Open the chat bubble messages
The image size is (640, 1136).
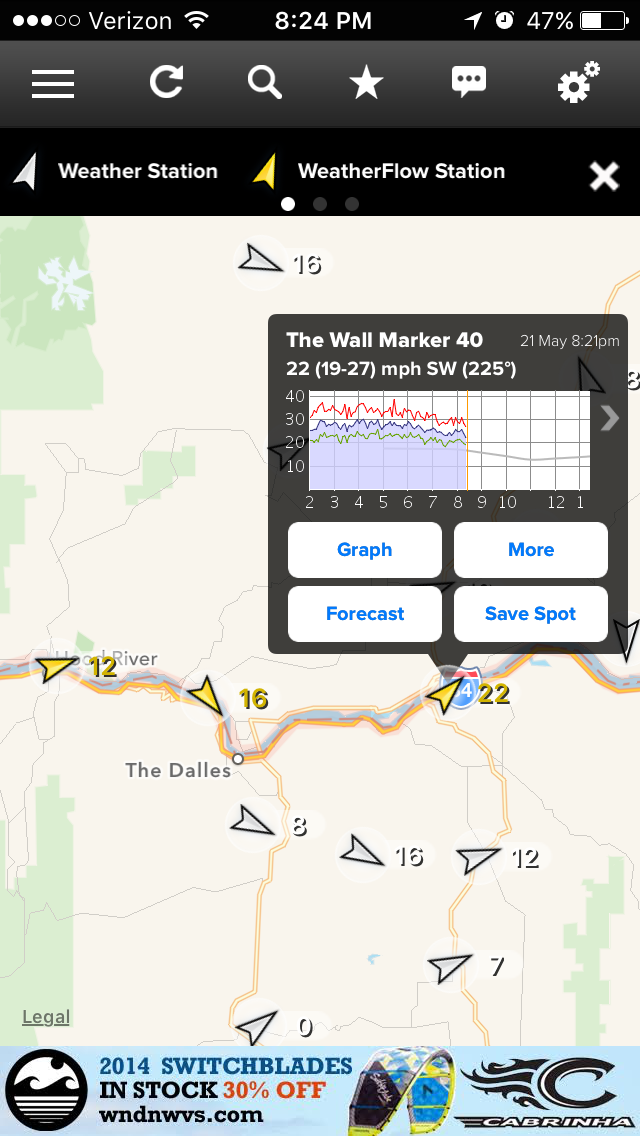(469, 83)
